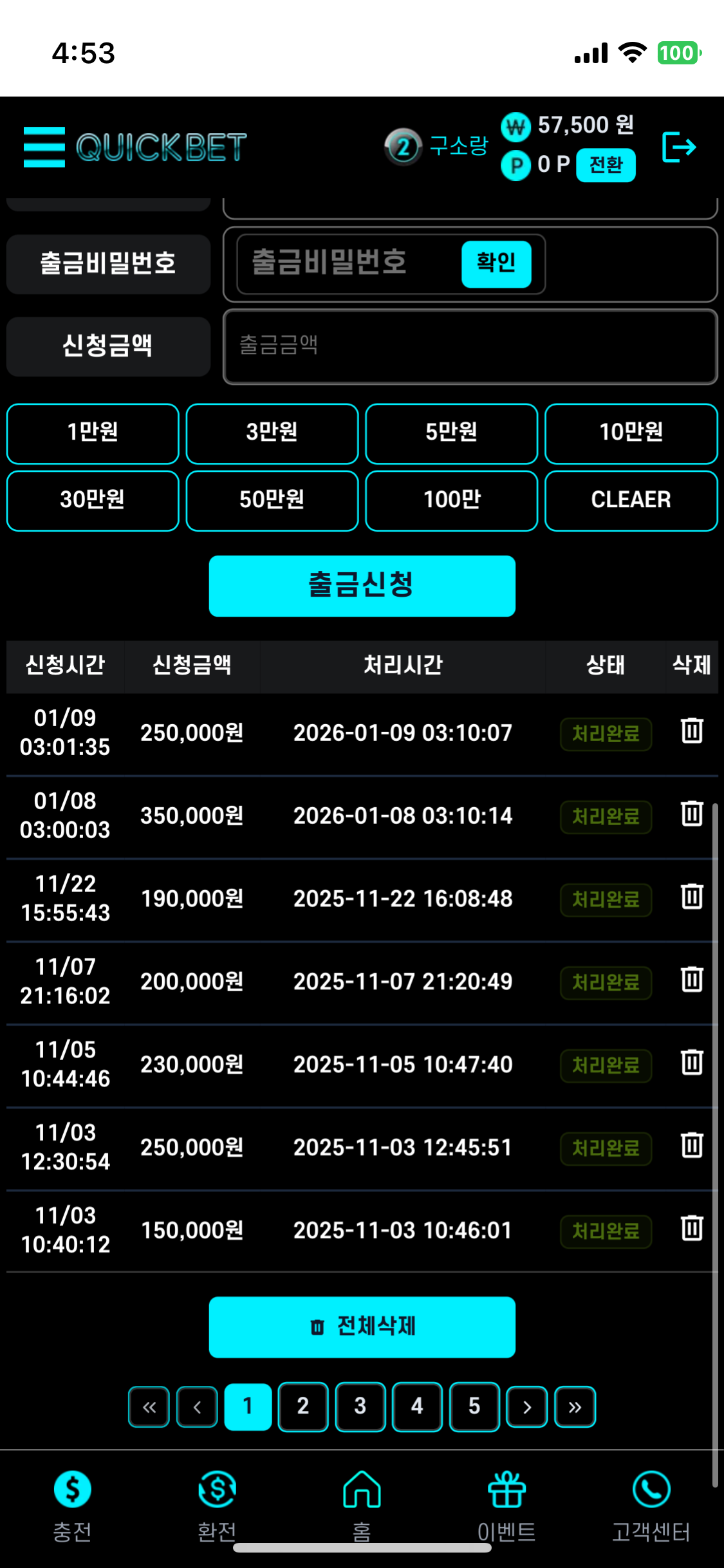Select the 1만원 amount chip
This screenshot has width=724, height=1568.
(93, 433)
